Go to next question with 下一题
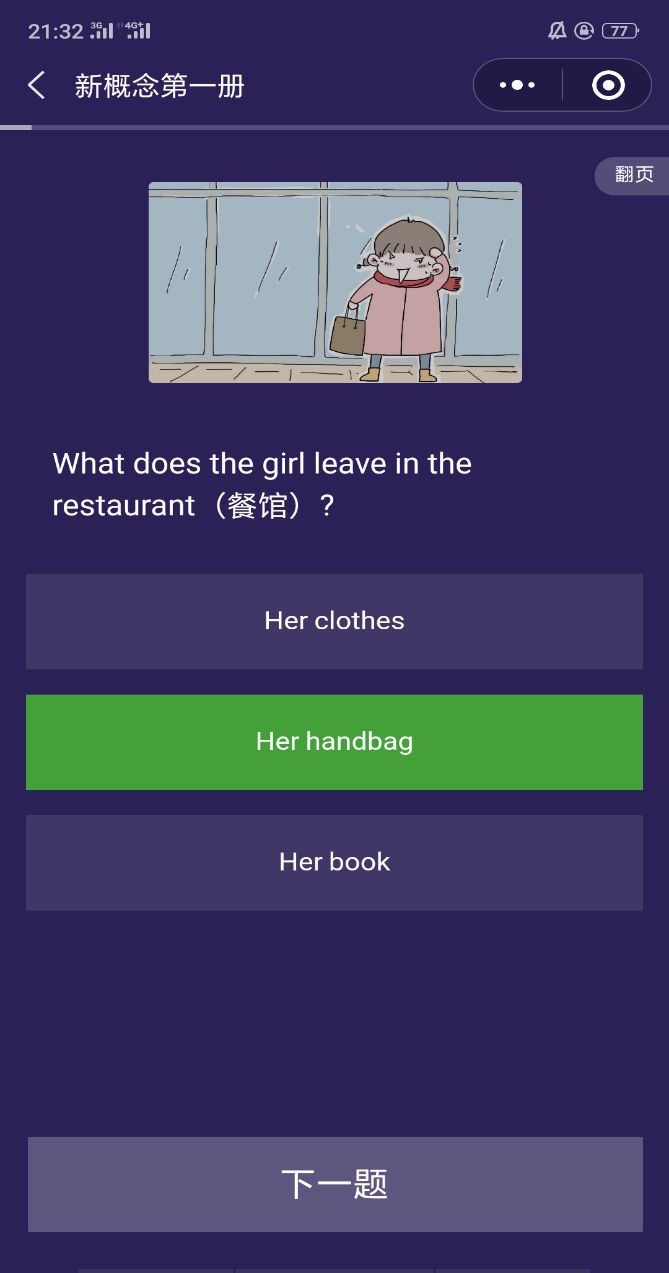The image size is (669, 1273). (x=334, y=1184)
